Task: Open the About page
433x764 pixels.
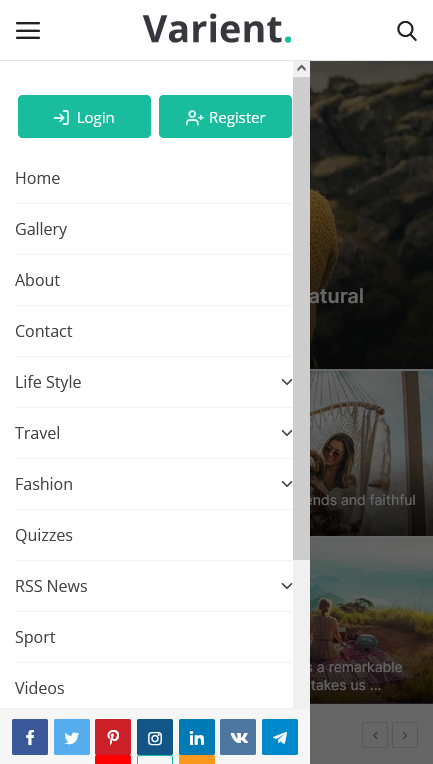Action: tap(38, 280)
